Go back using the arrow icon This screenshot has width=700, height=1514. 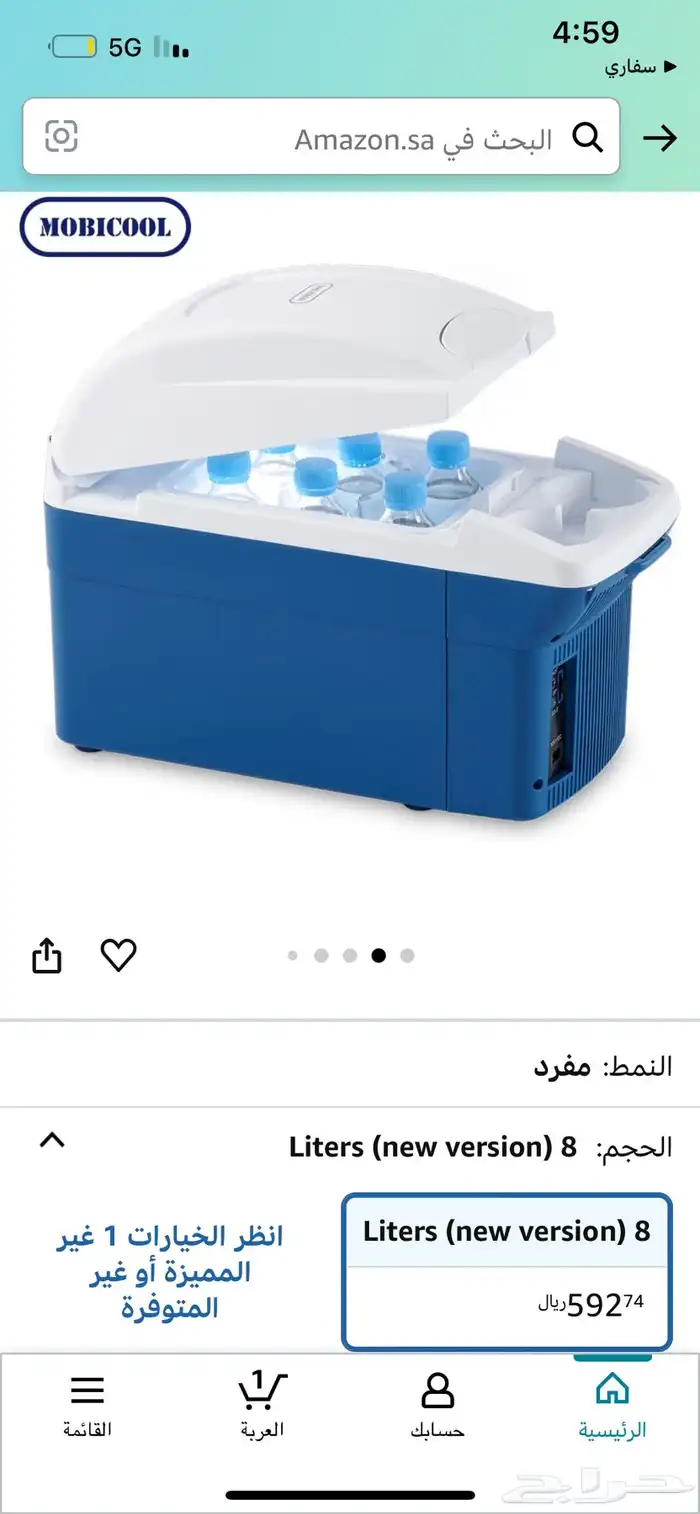660,138
